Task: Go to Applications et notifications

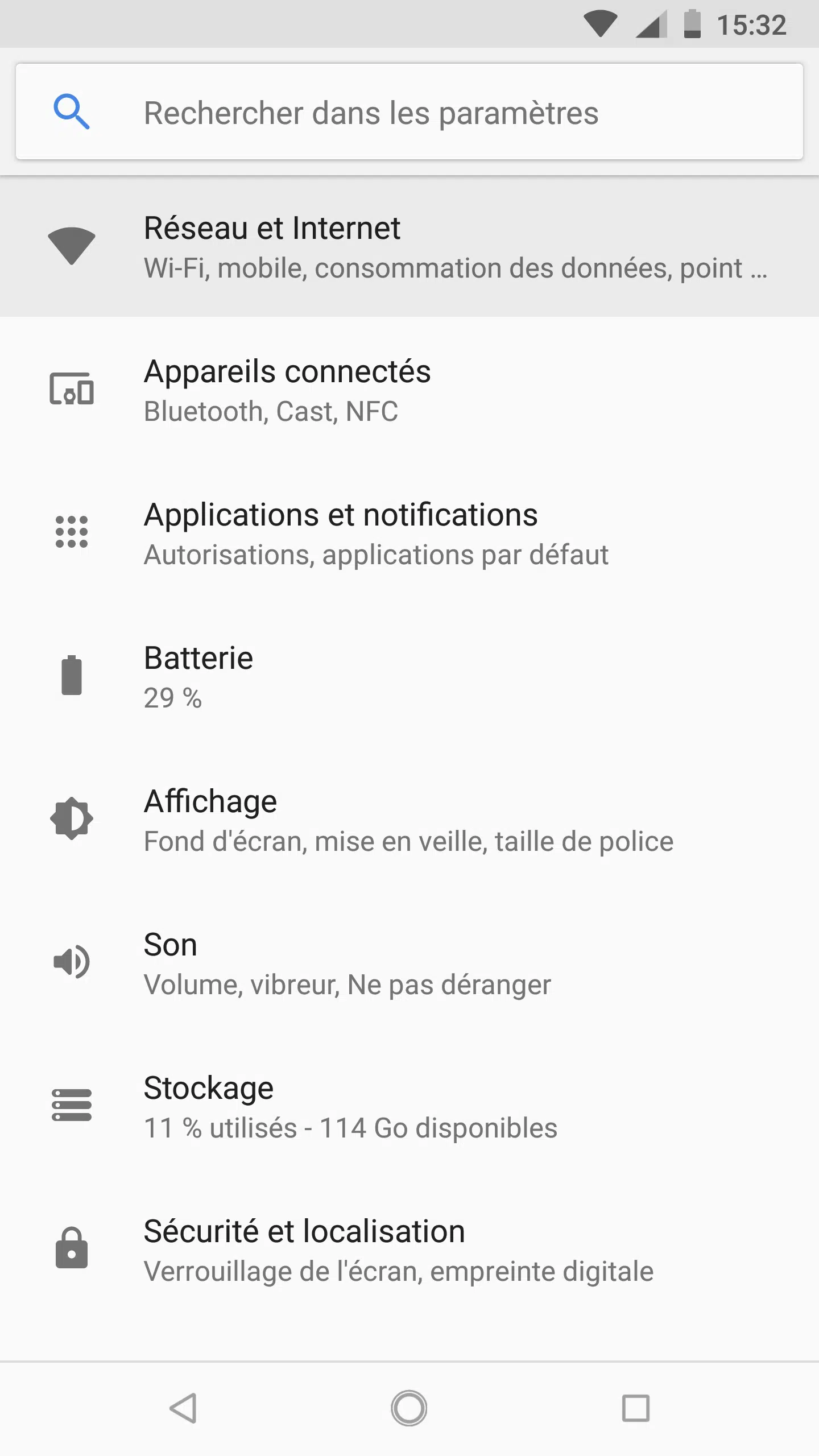Action: tap(409, 533)
